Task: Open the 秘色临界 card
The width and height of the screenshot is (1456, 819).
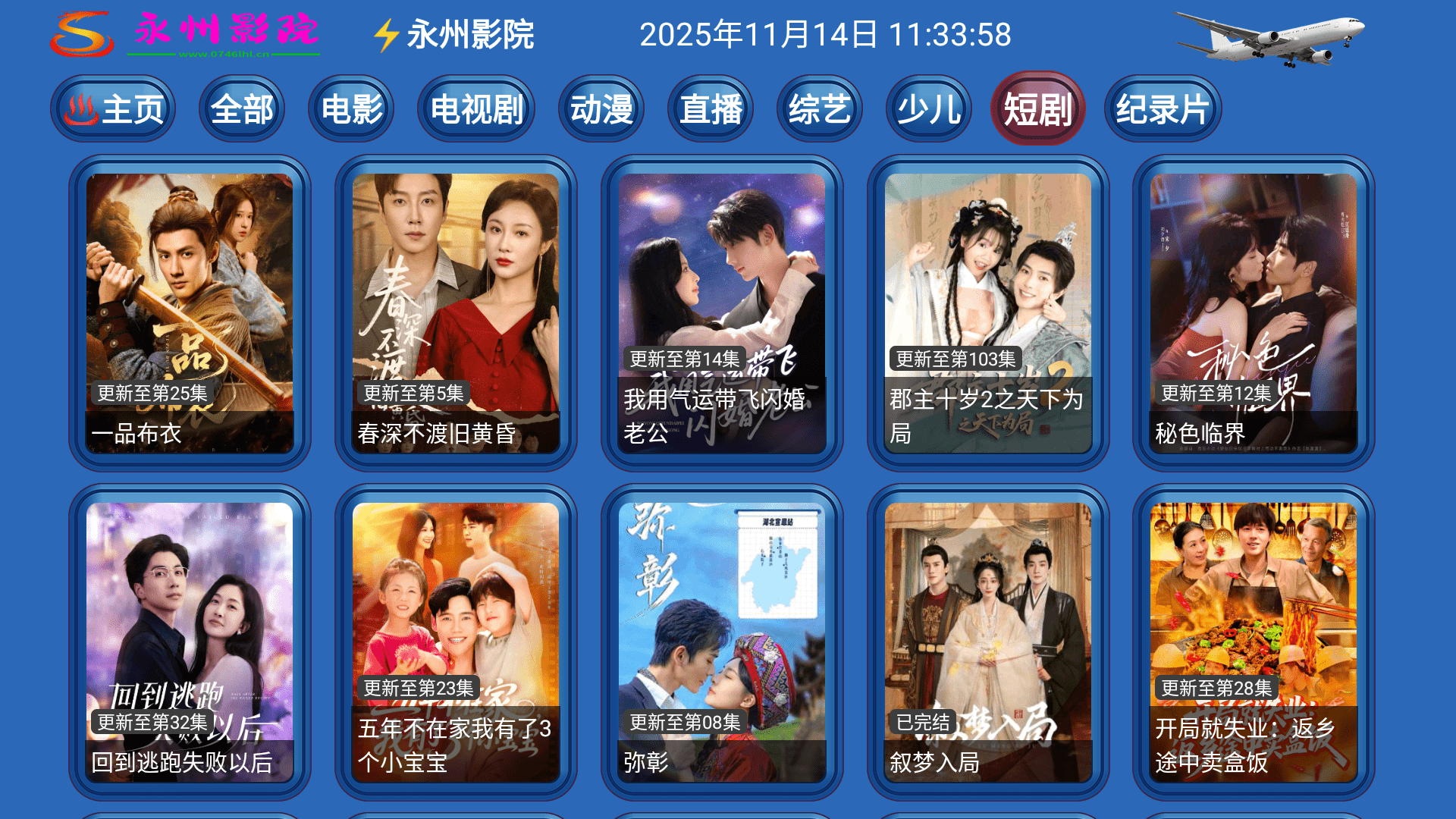Action: (x=1254, y=313)
